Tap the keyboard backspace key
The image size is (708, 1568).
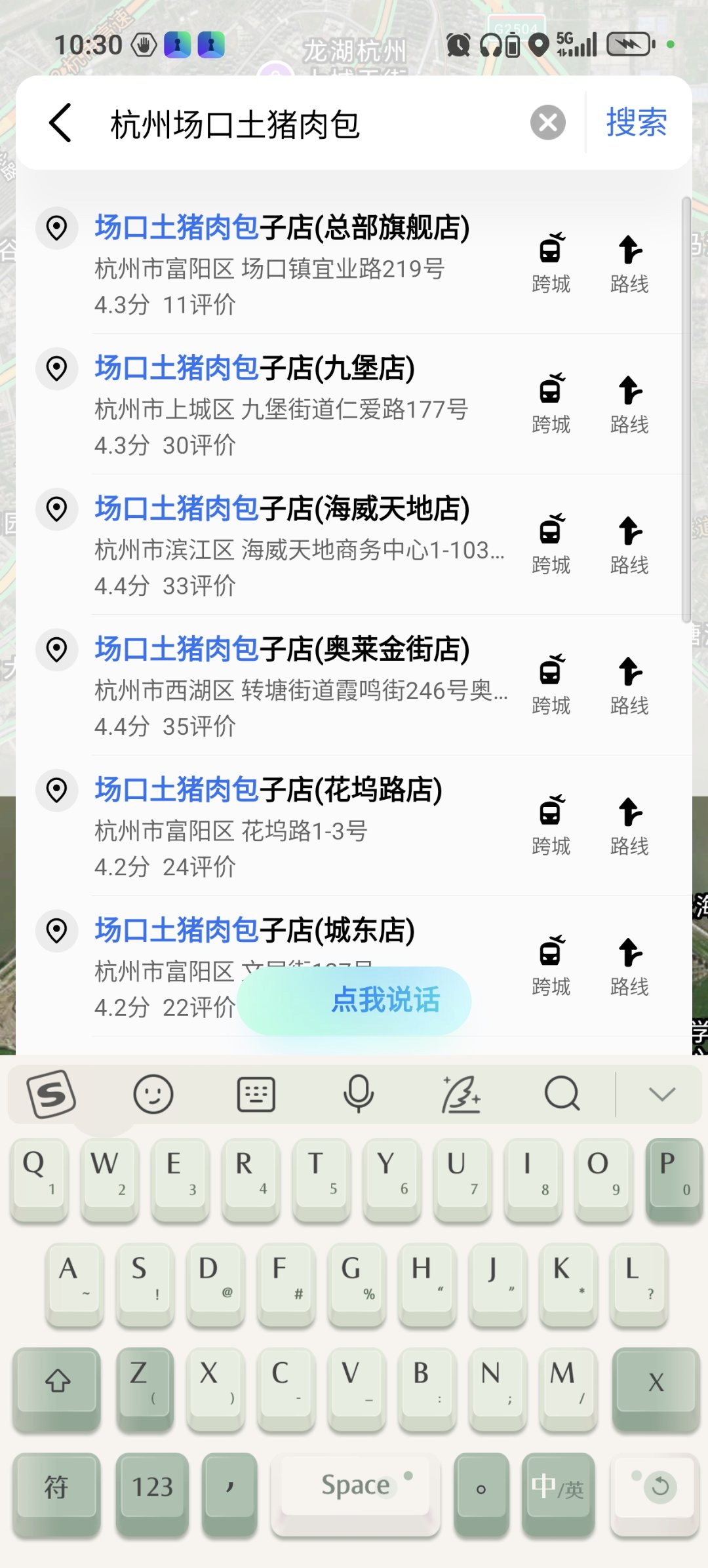click(x=656, y=1382)
